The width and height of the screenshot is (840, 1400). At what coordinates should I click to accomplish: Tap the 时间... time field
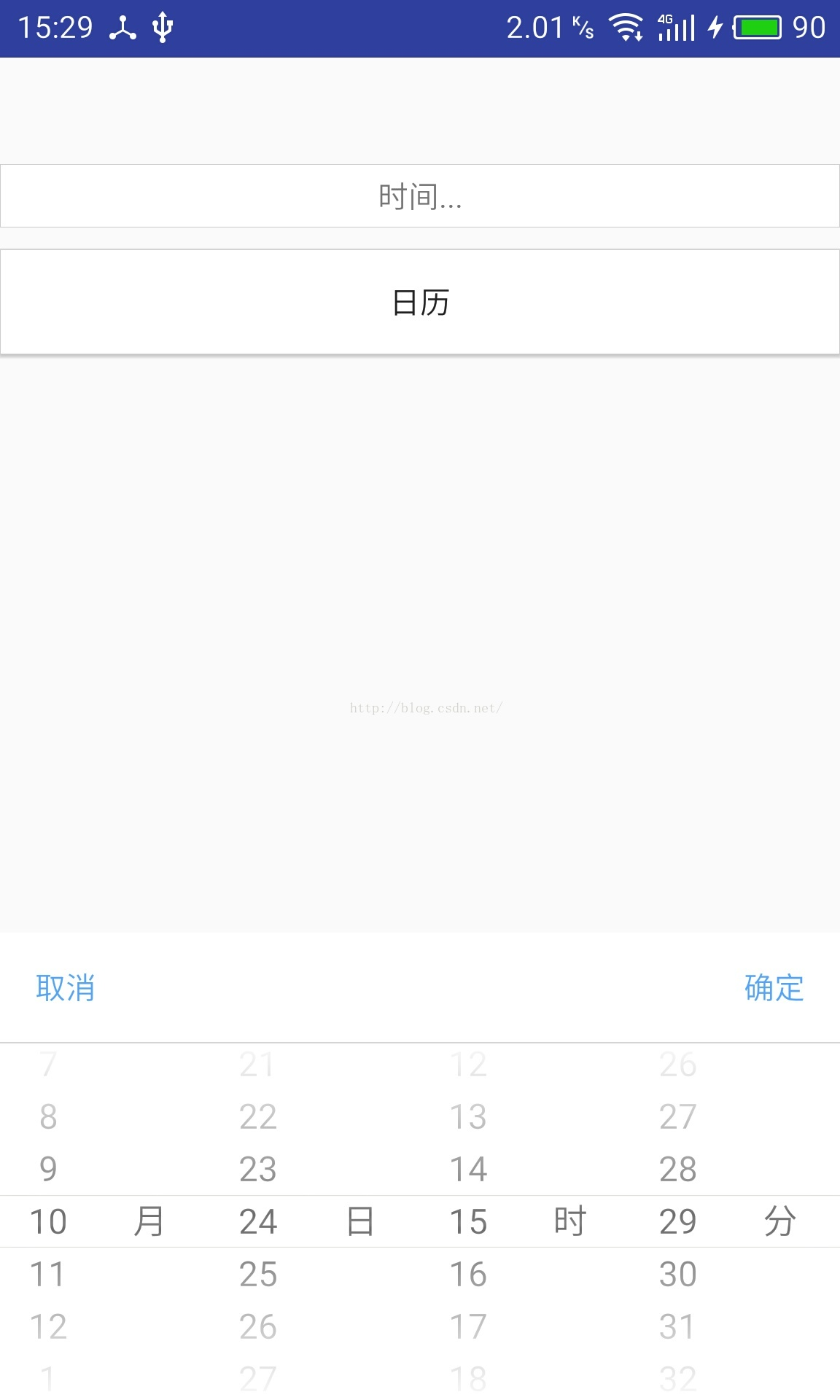click(420, 196)
